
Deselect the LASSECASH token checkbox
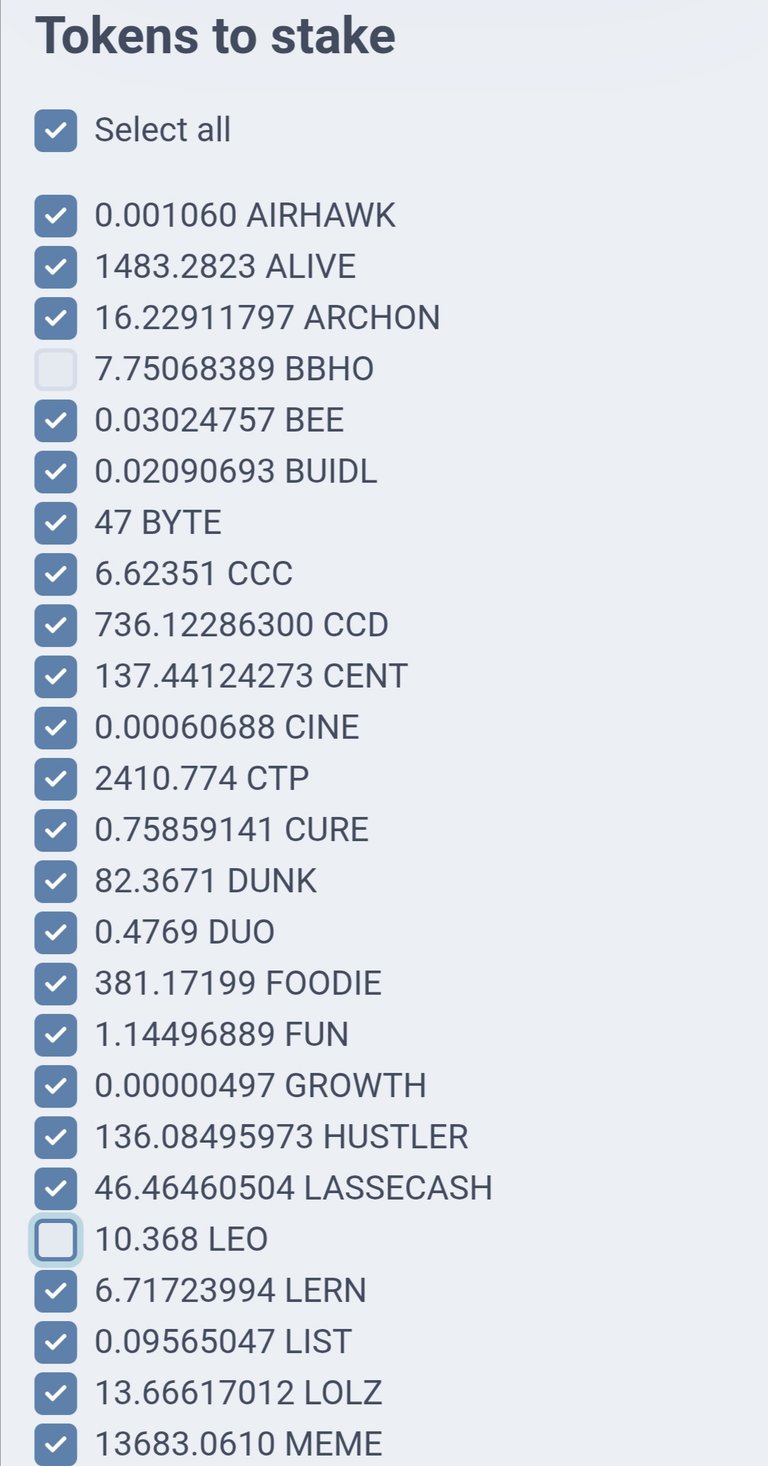coord(55,1189)
